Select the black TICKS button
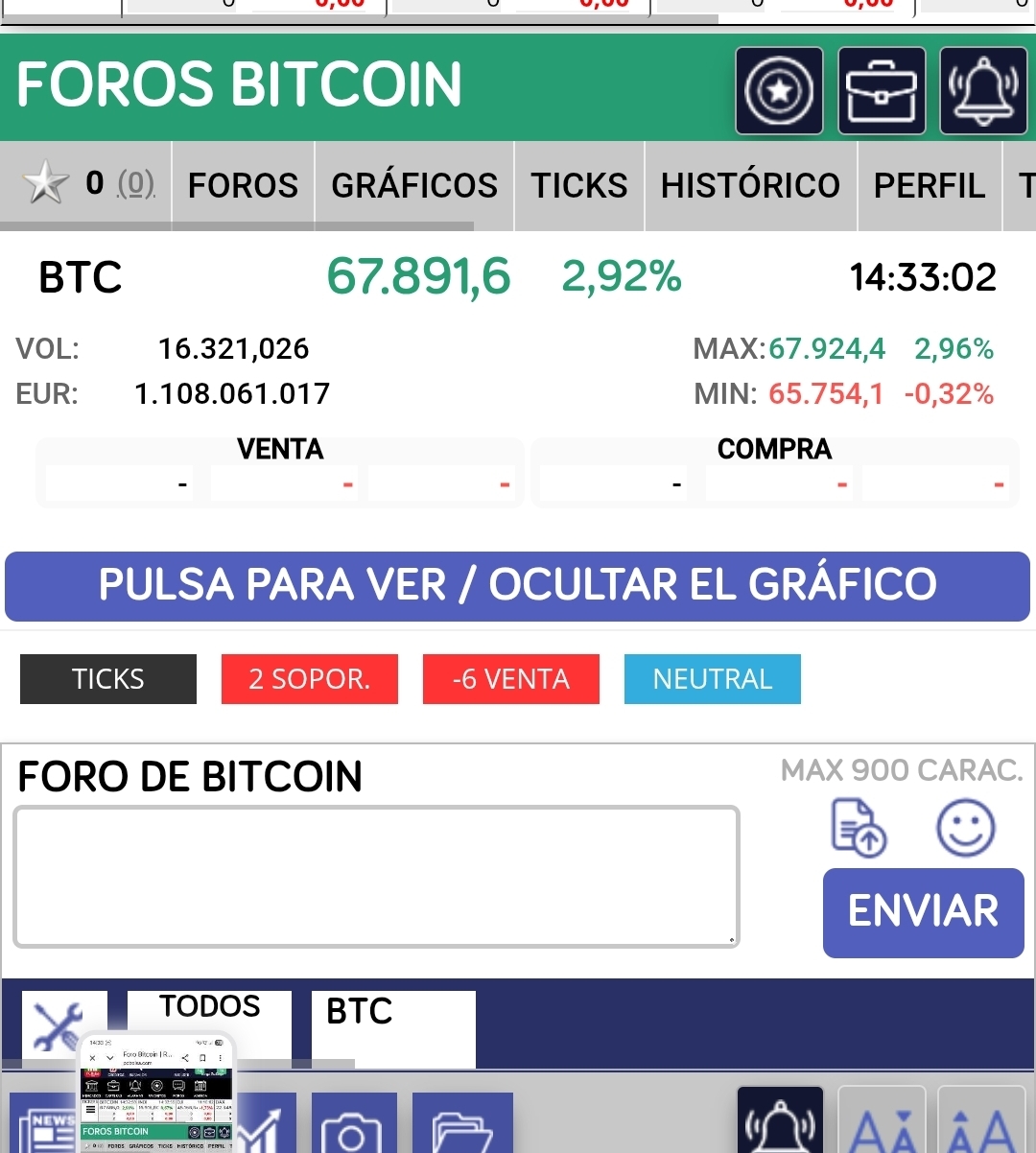 [108, 679]
